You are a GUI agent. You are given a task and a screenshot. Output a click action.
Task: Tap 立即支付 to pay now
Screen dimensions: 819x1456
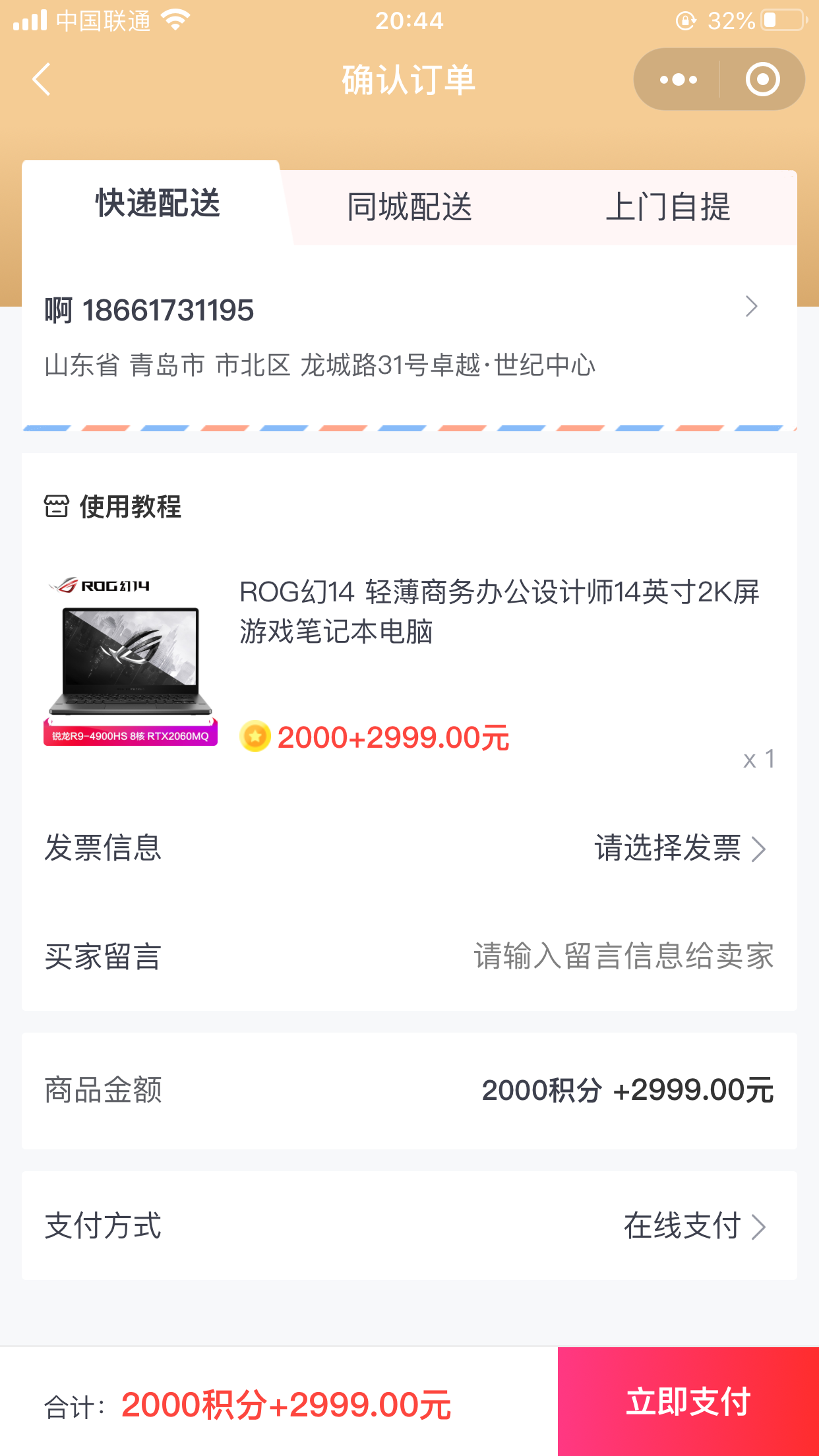(688, 1401)
